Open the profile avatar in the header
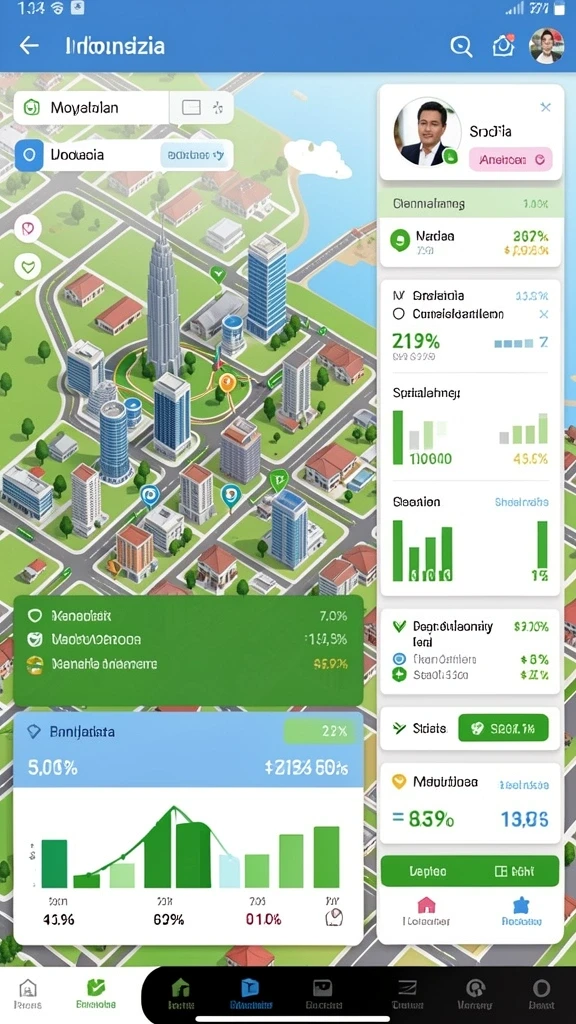 546,46
